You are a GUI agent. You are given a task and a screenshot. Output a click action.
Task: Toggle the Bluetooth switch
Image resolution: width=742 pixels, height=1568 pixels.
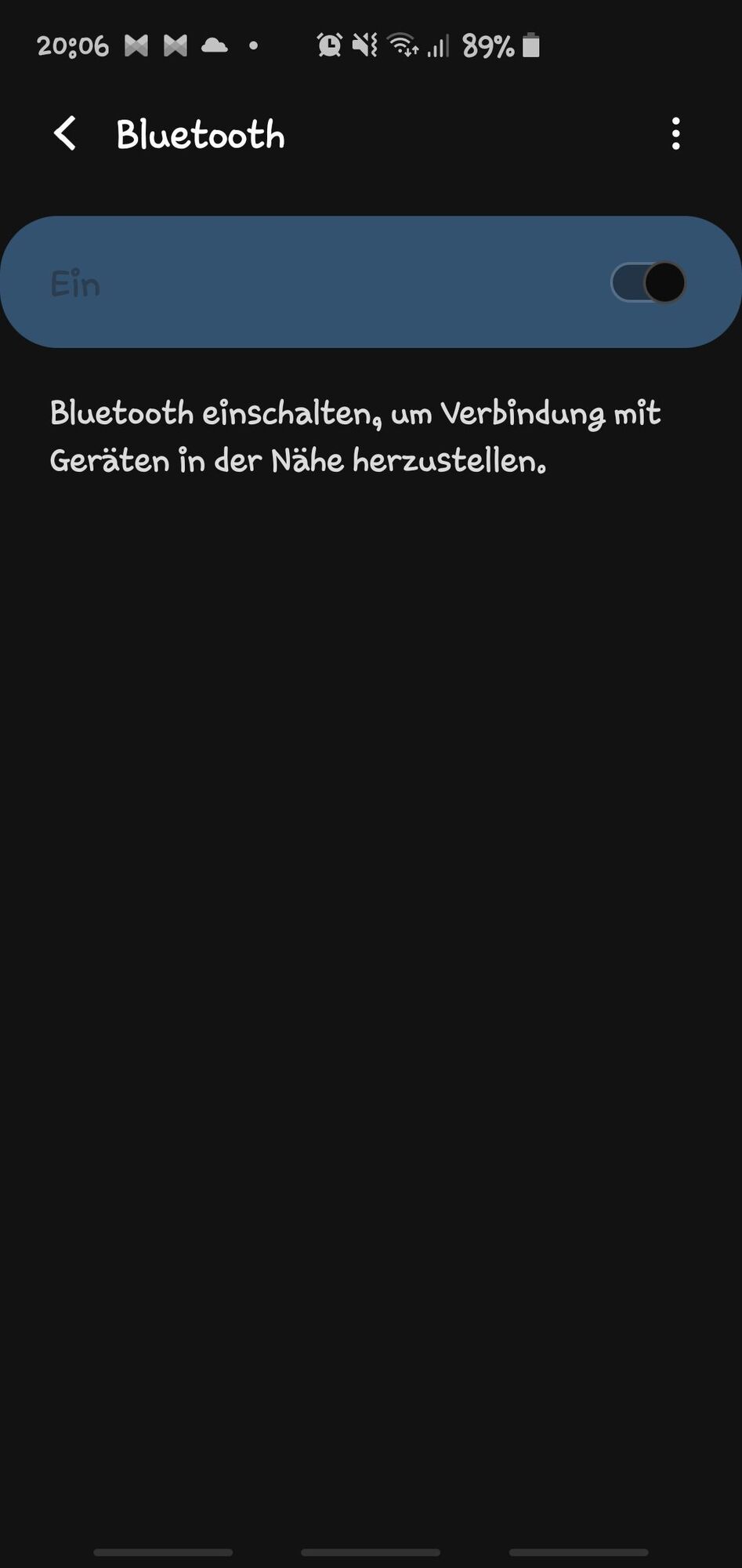pyautogui.click(x=648, y=282)
